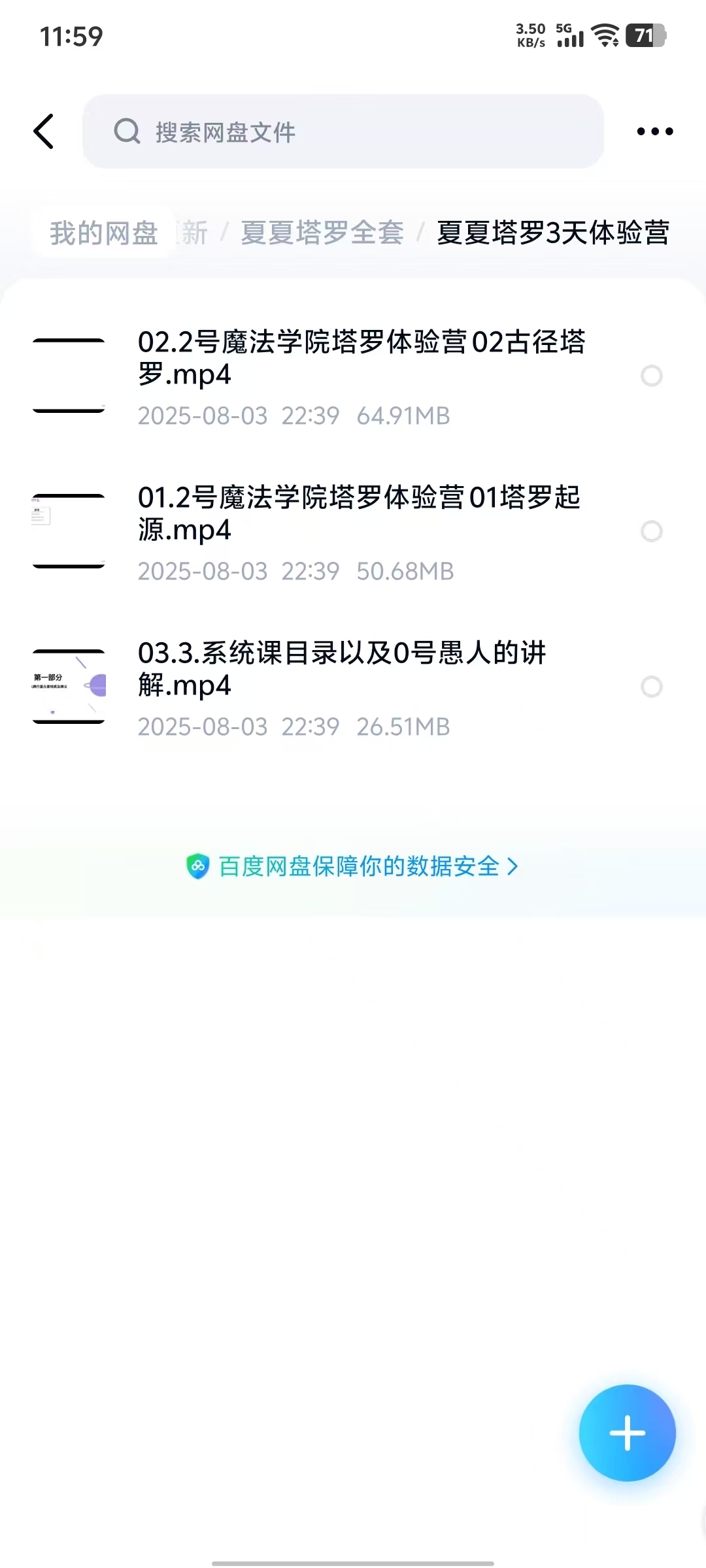Jump to 我的网盘 in the breadcrumb

coord(104,233)
